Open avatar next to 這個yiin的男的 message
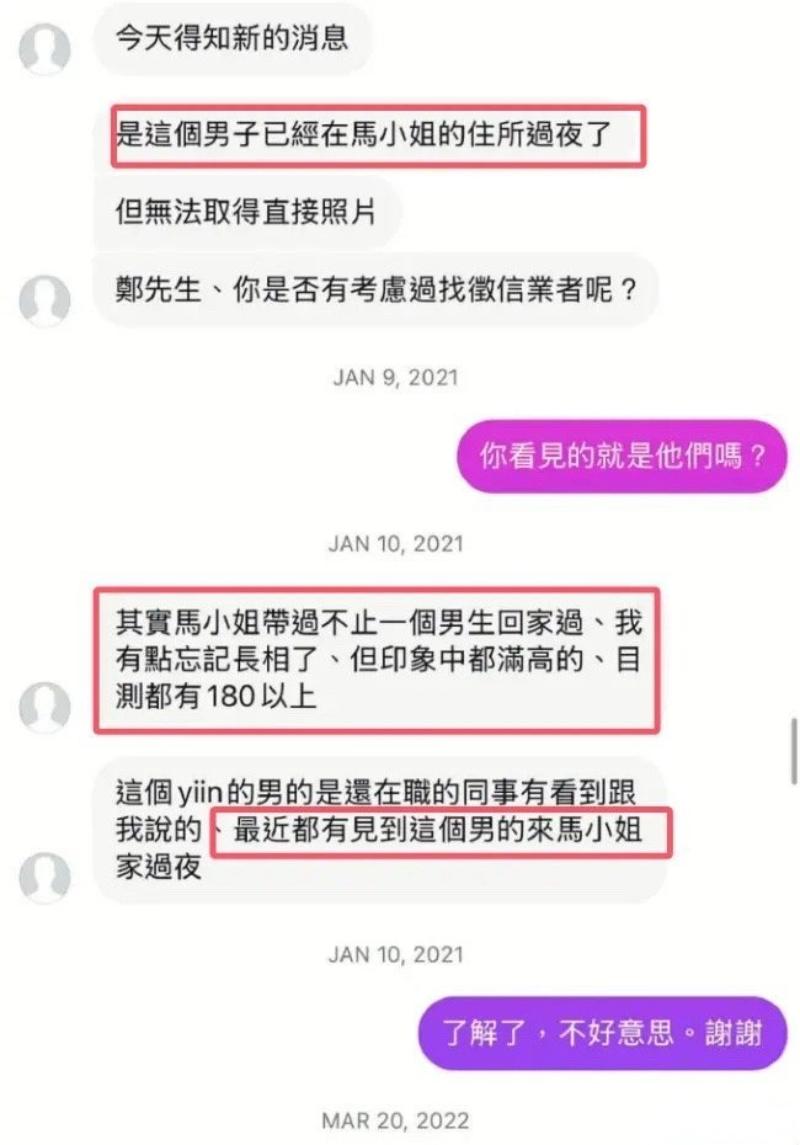 tap(45, 877)
